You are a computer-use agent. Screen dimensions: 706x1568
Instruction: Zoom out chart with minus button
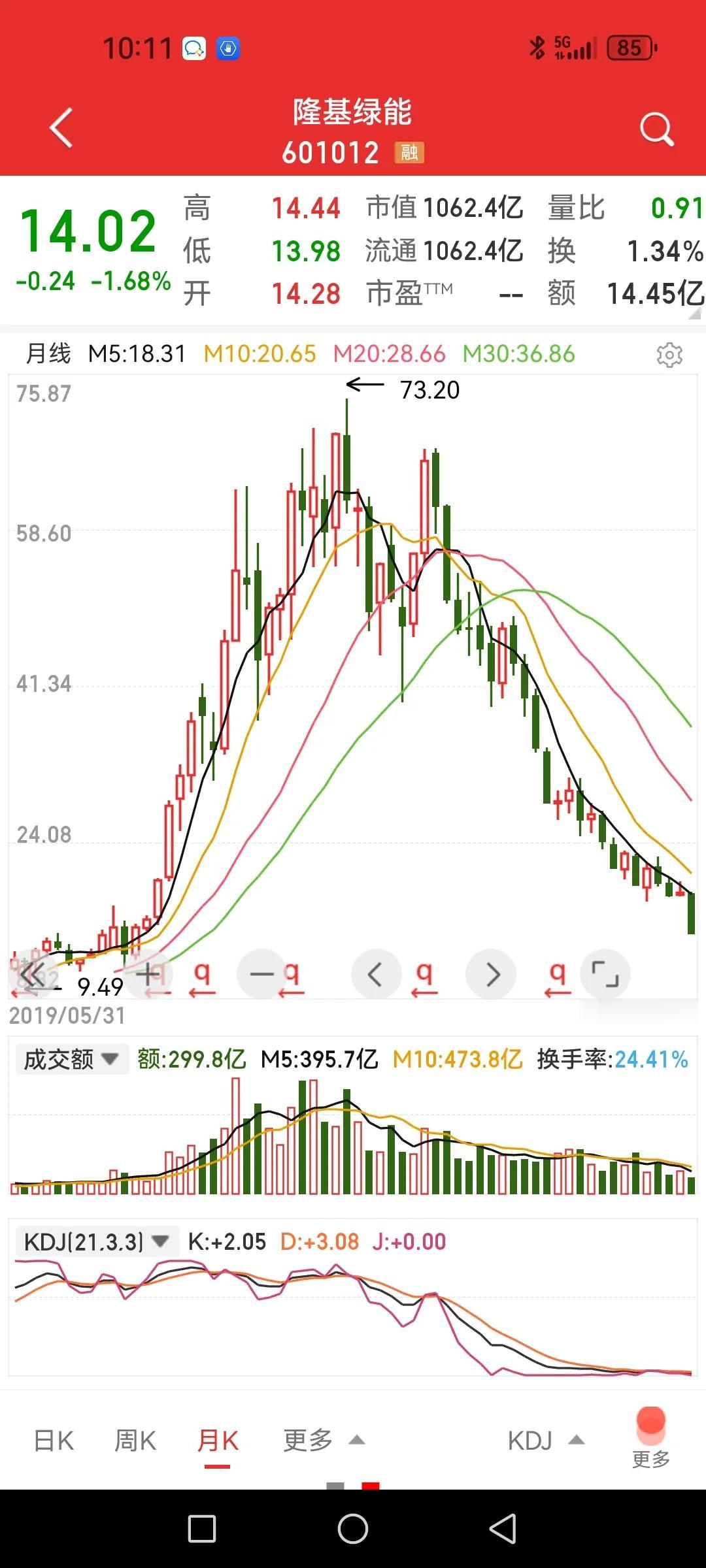(262, 974)
